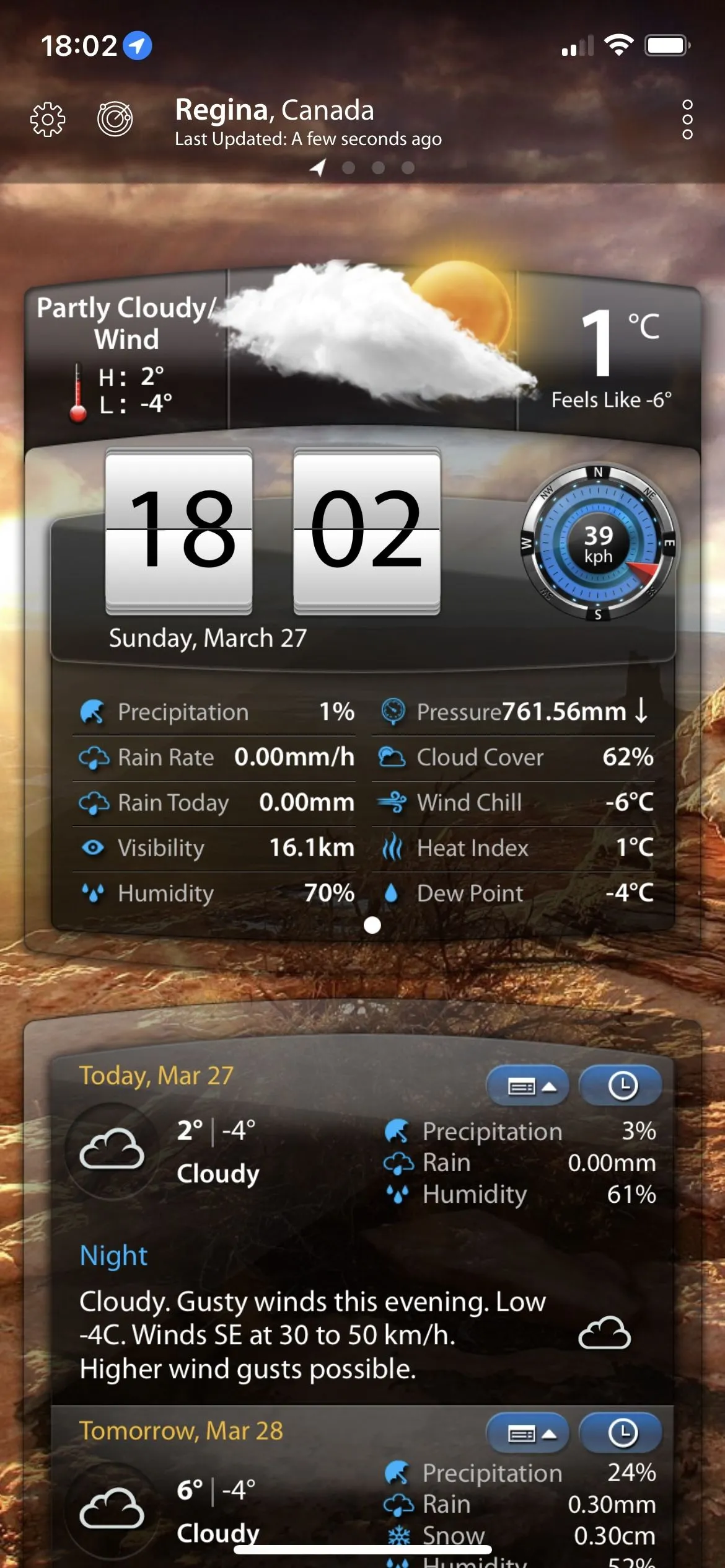Open the three-dot overflow menu
The width and height of the screenshot is (725, 1568).
(x=687, y=119)
